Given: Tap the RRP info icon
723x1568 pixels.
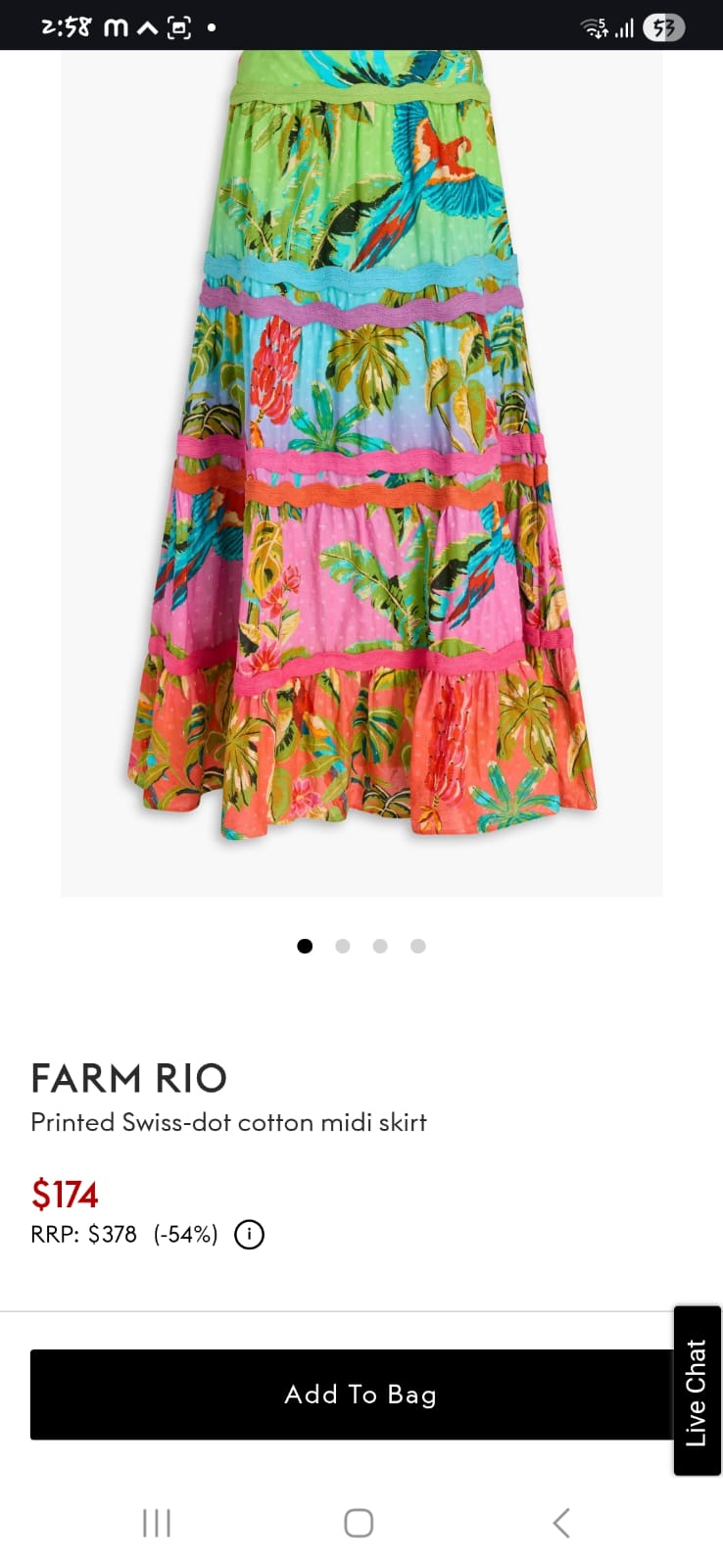Looking at the screenshot, I should 249,1235.
